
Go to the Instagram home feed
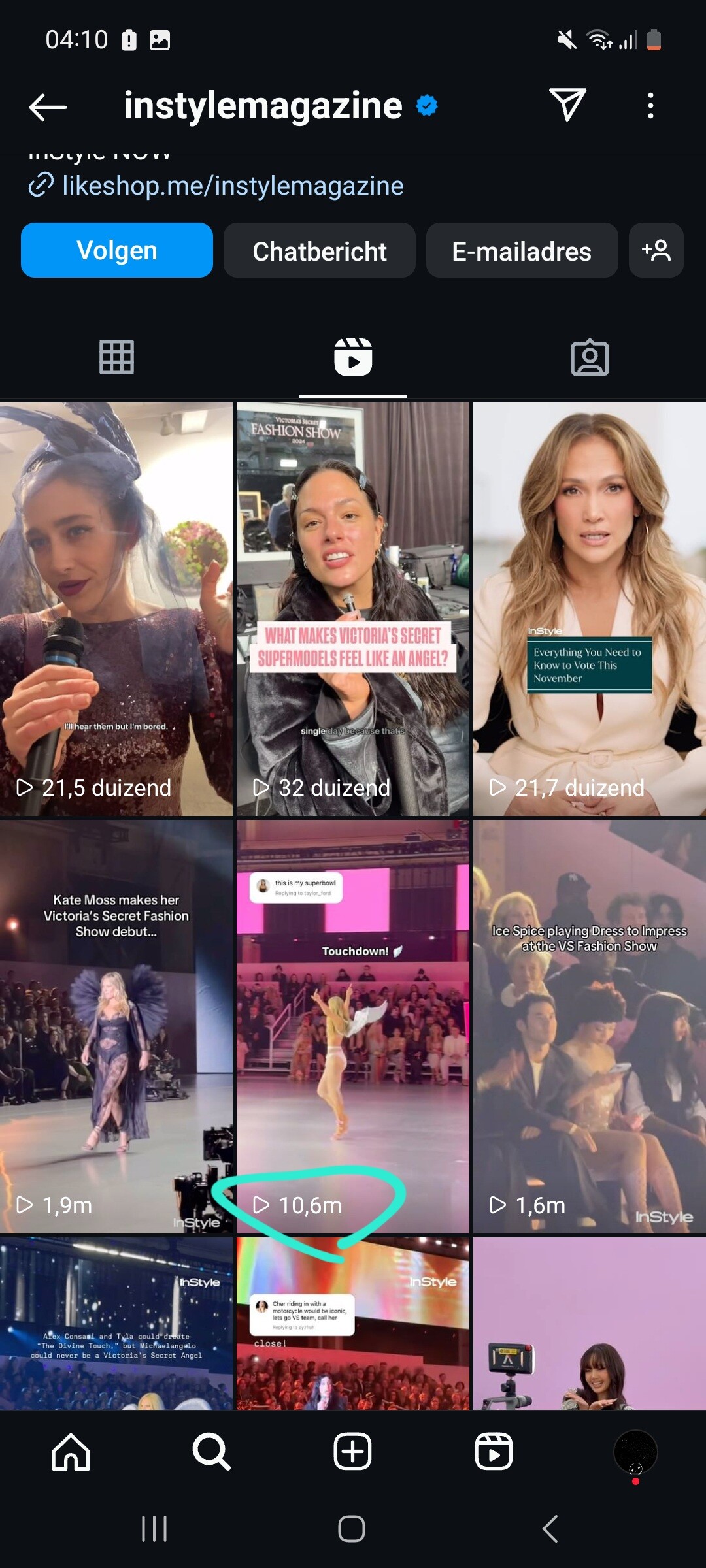click(x=71, y=1452)
